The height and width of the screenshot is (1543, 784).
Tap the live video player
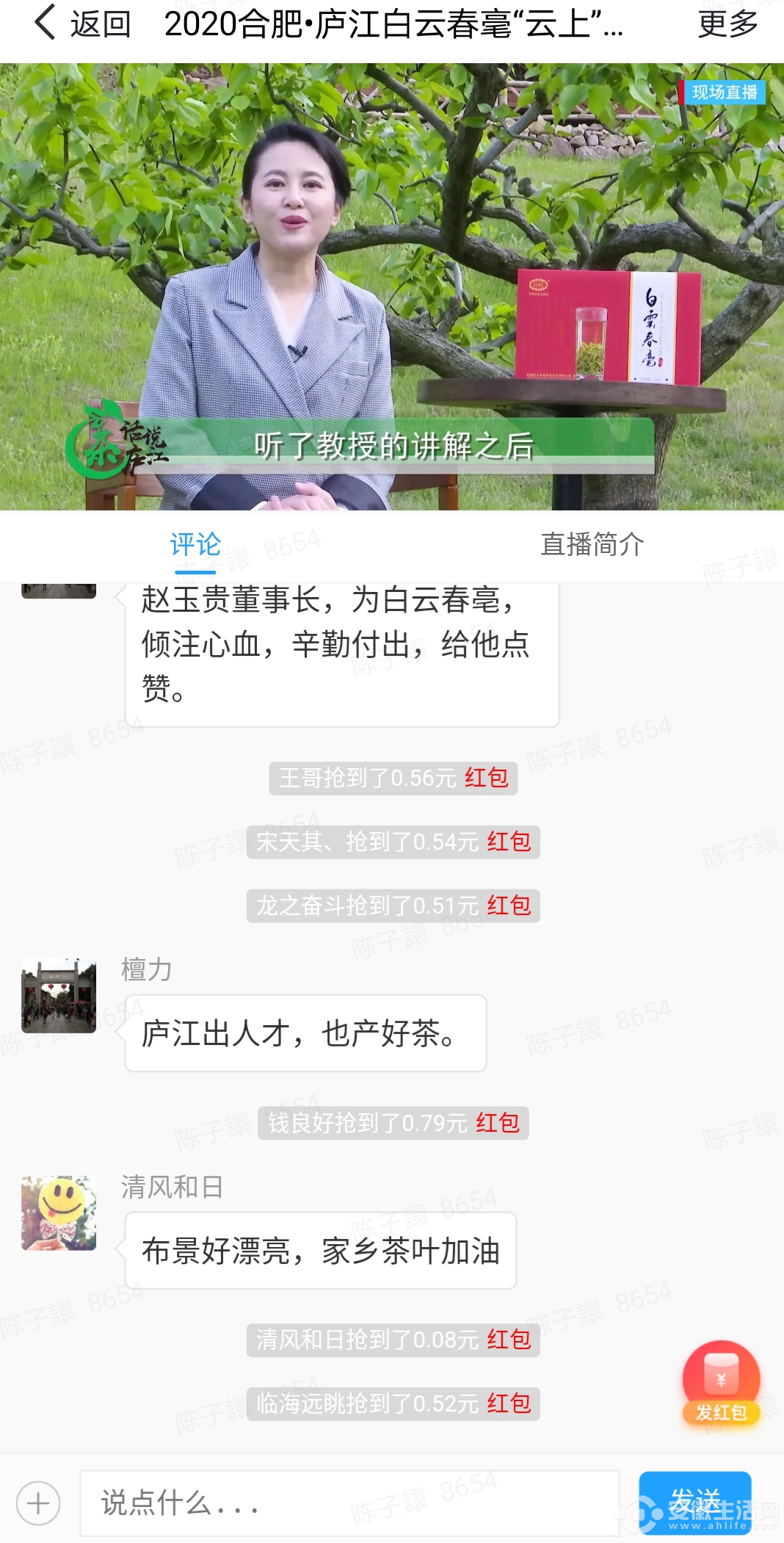pos(392,286)
